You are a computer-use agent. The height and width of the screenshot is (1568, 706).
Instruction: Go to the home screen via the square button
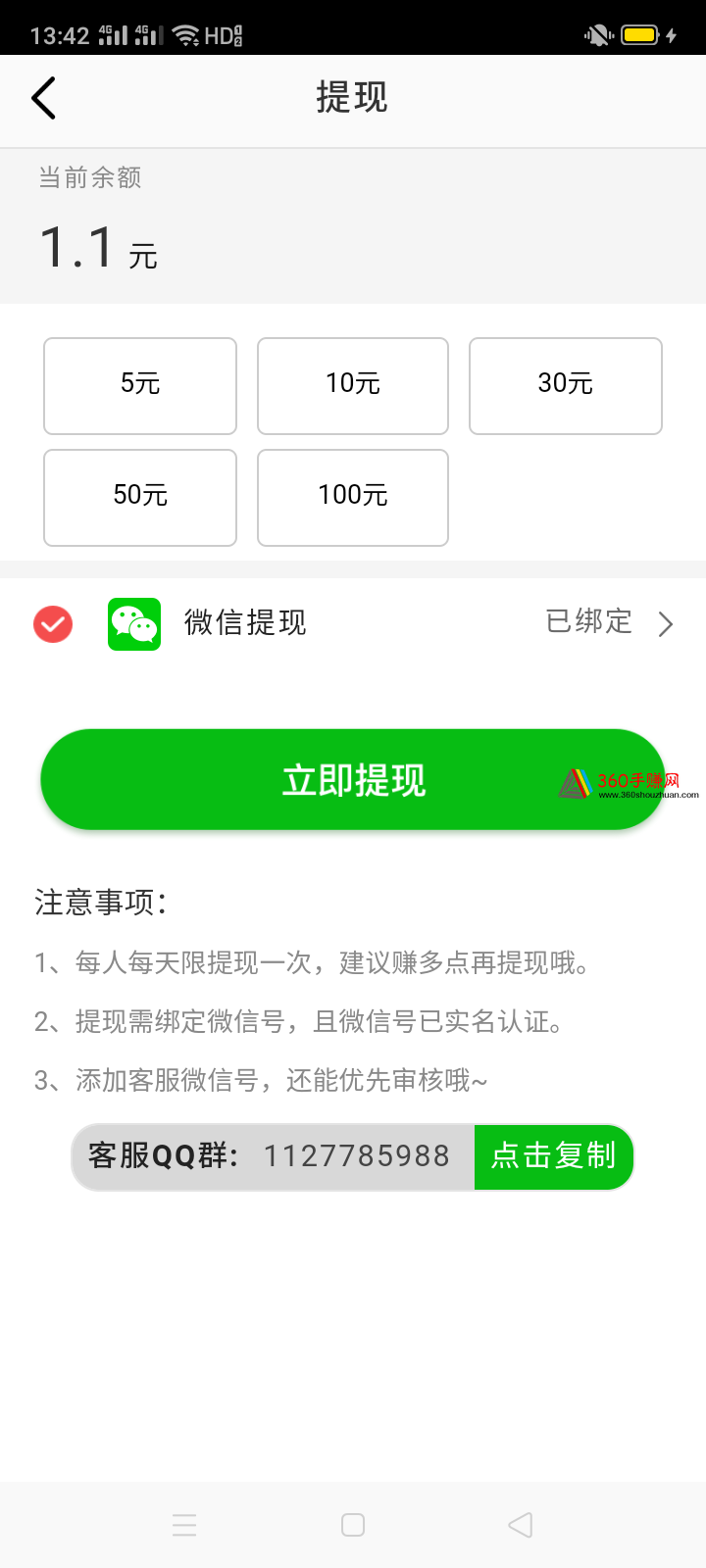point(353,1525)
